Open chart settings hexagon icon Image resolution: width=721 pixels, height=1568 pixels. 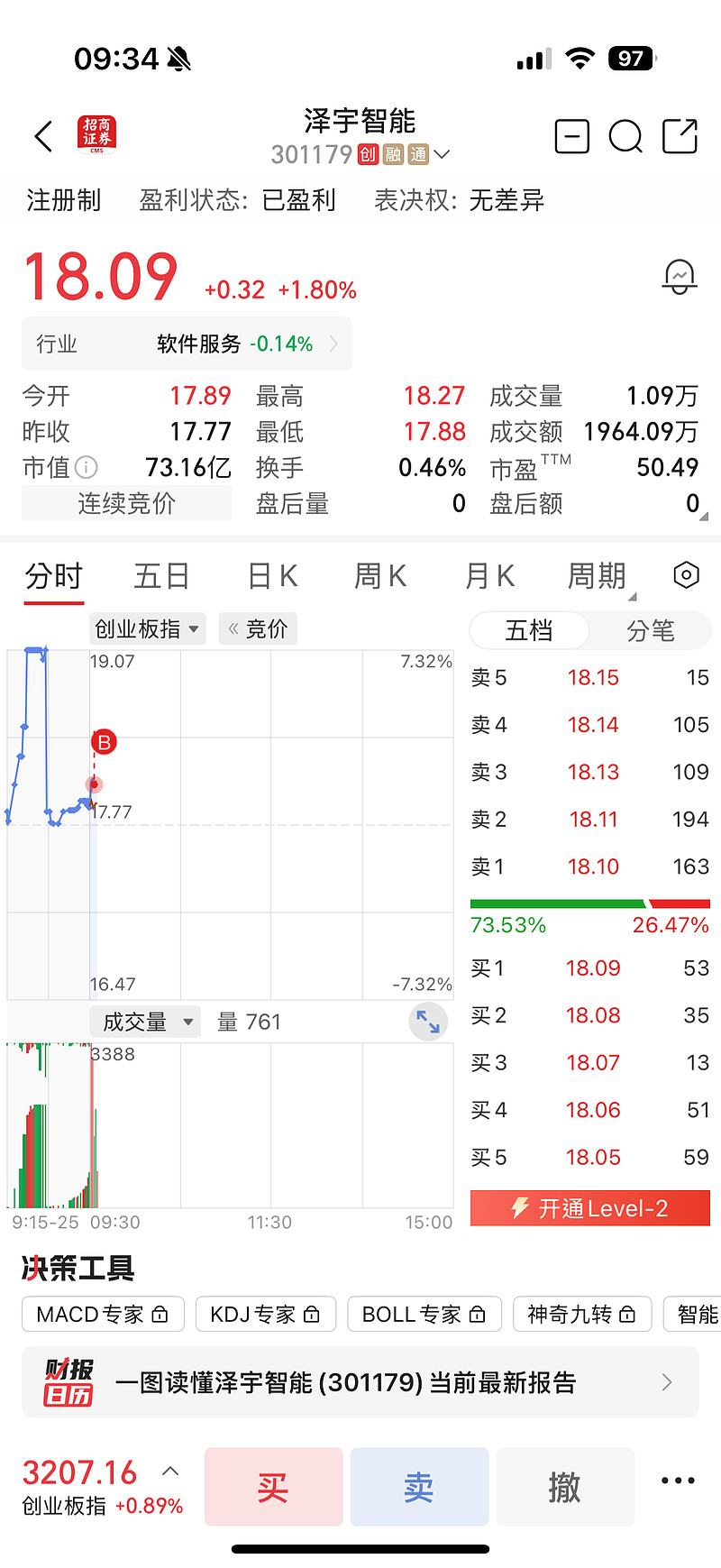pos(686,575)
